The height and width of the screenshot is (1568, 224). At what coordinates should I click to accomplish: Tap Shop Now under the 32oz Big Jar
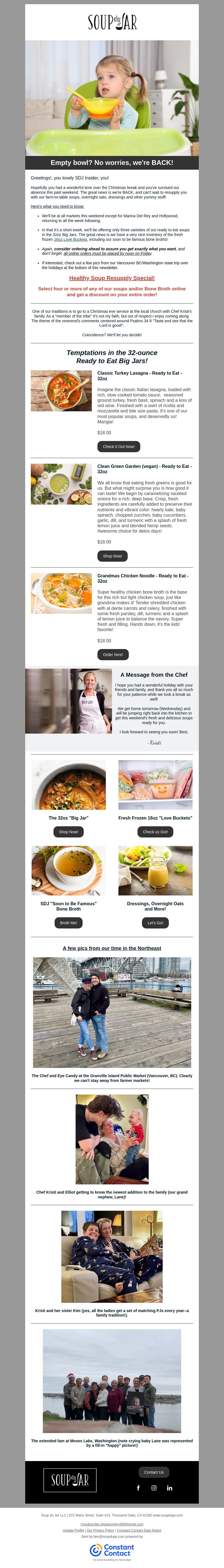click(x=68, y=832)
